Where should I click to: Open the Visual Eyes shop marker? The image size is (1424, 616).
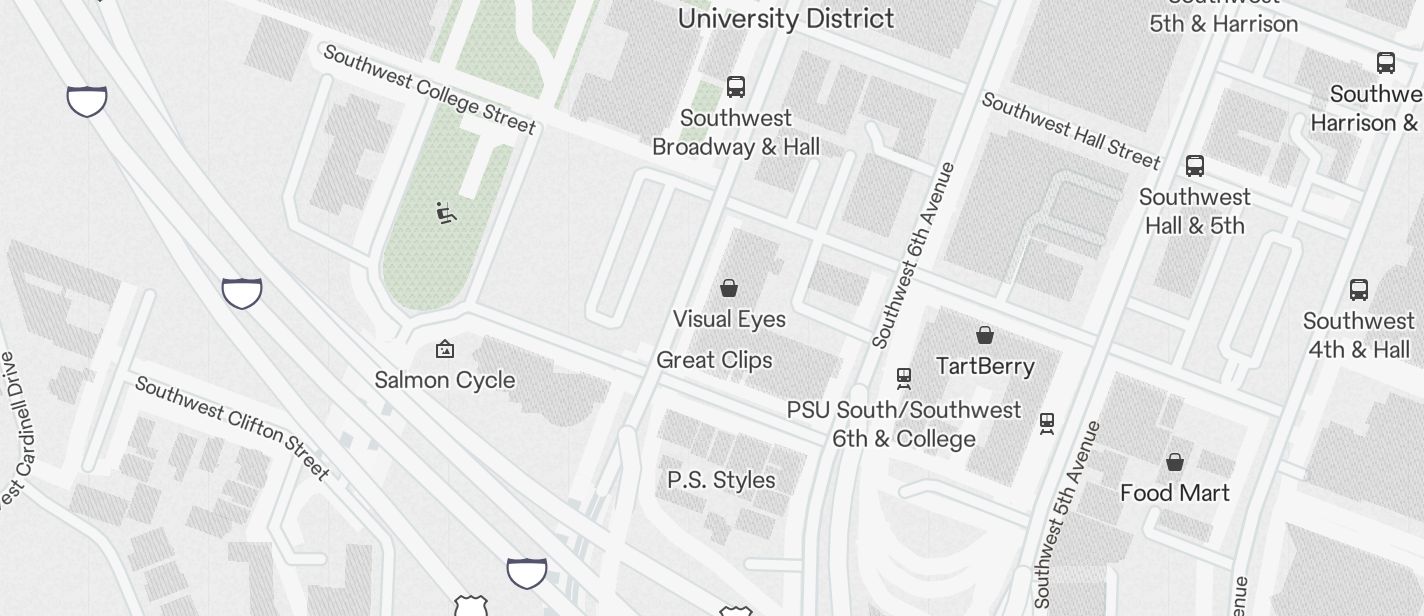[x=729, y=289]
